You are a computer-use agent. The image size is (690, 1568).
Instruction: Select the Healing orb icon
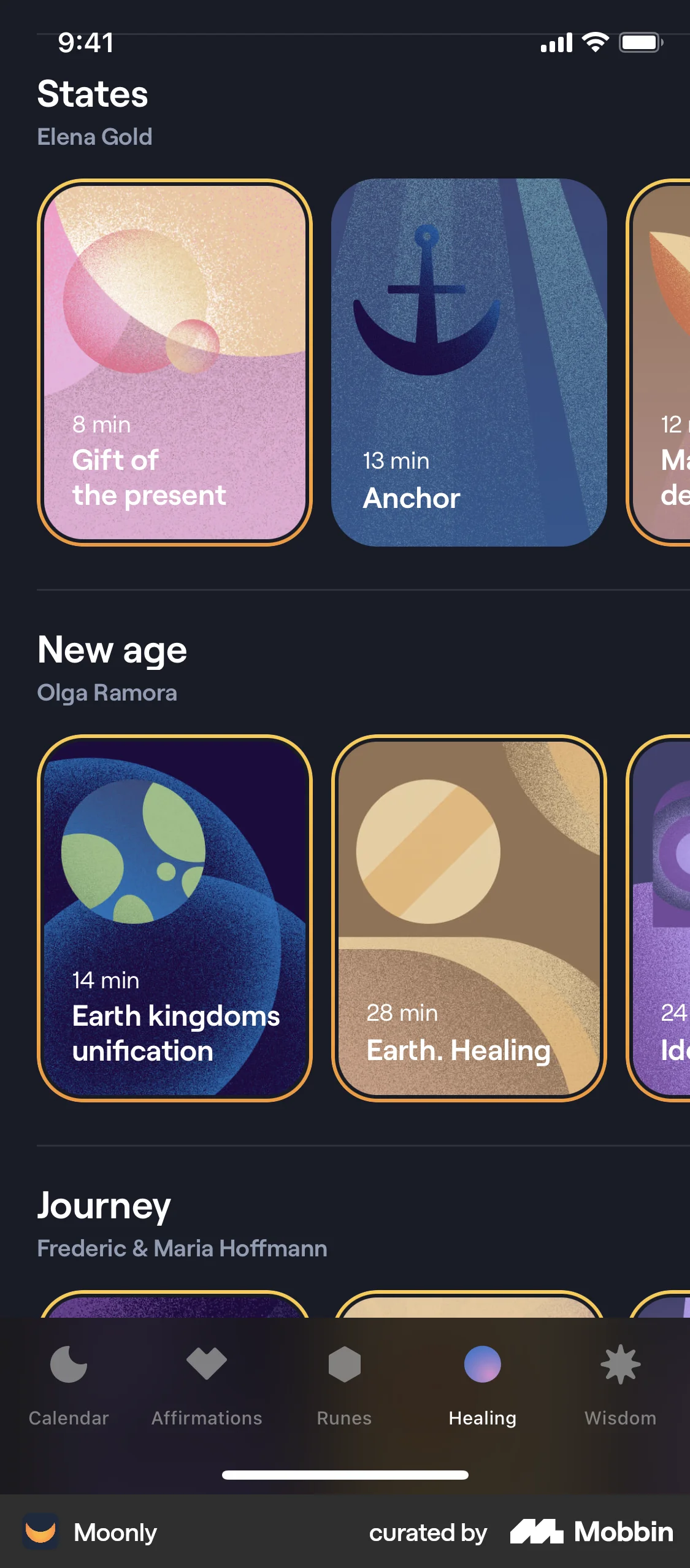pyautogui.click(x=482, y=1365)
